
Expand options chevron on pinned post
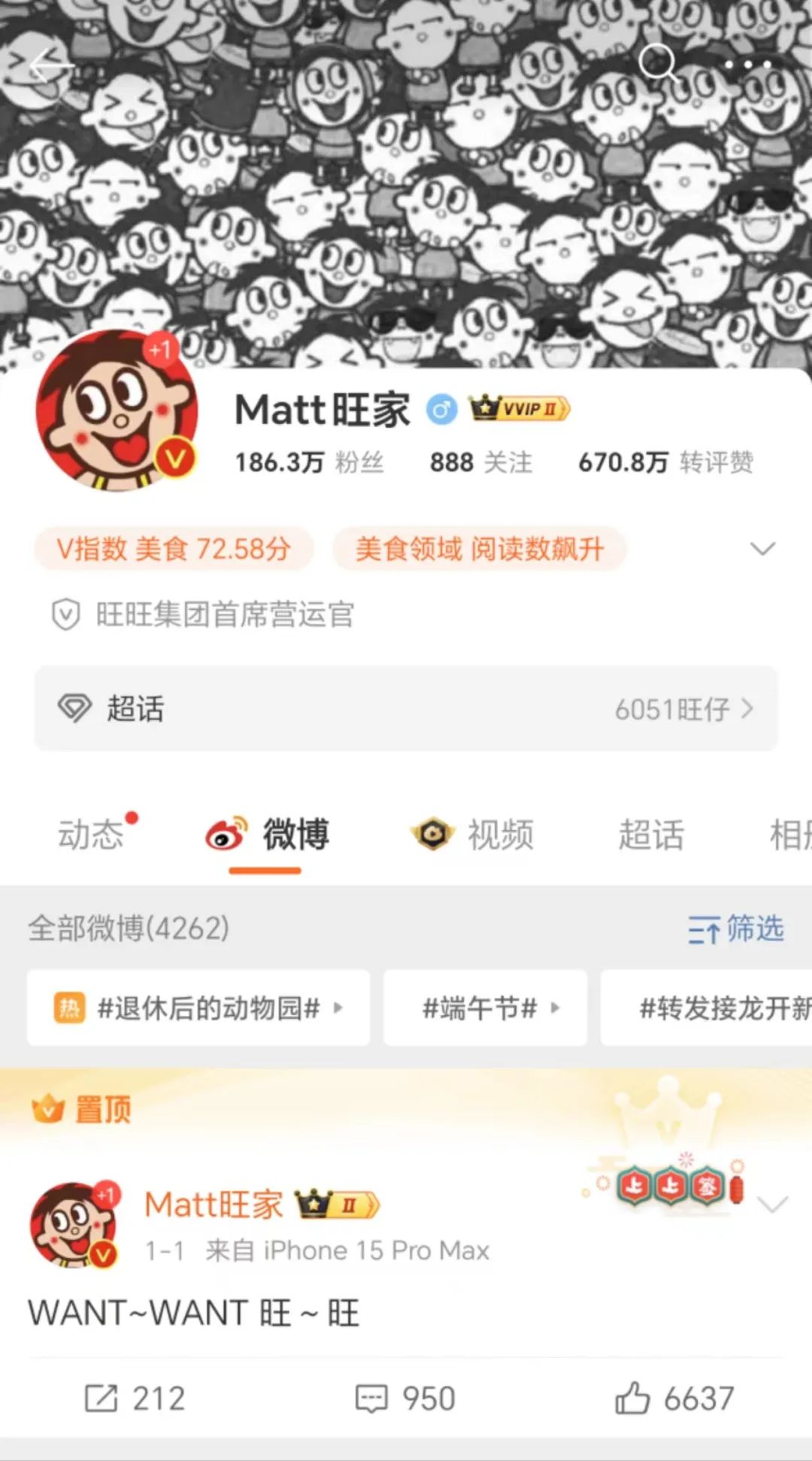tap(772, 1205)
